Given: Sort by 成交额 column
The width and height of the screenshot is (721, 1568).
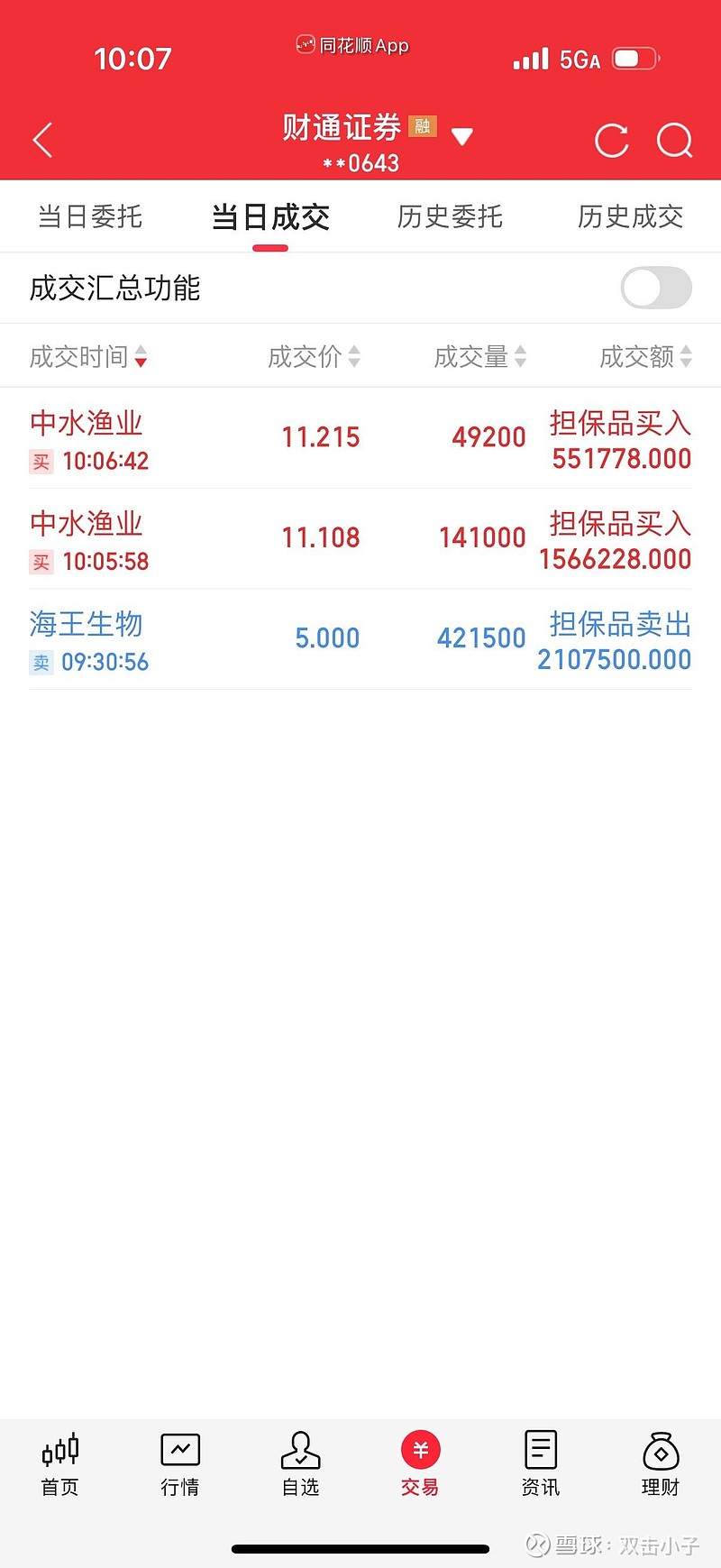Looking at the screenshot, I should point(645,357).
